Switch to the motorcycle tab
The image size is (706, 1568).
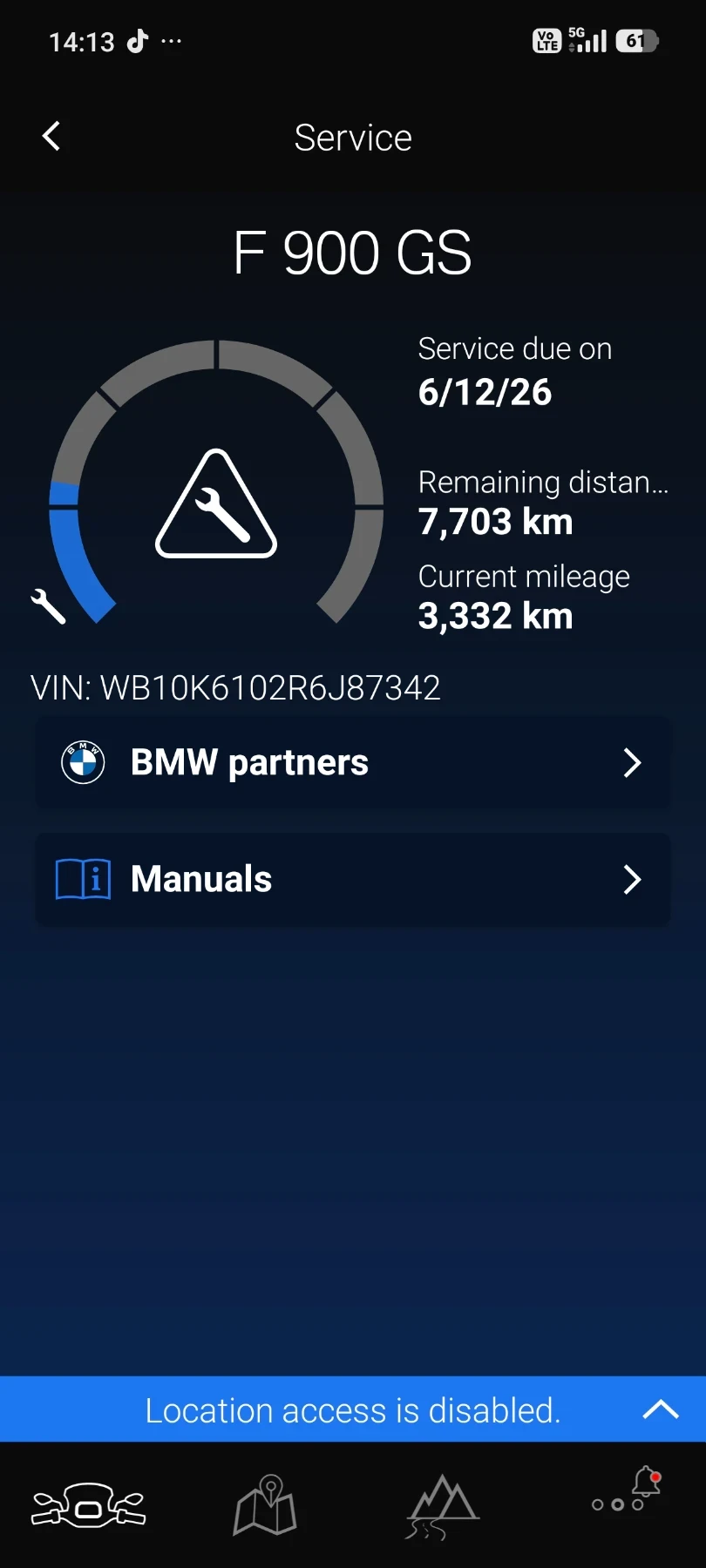pos(88,1505)
